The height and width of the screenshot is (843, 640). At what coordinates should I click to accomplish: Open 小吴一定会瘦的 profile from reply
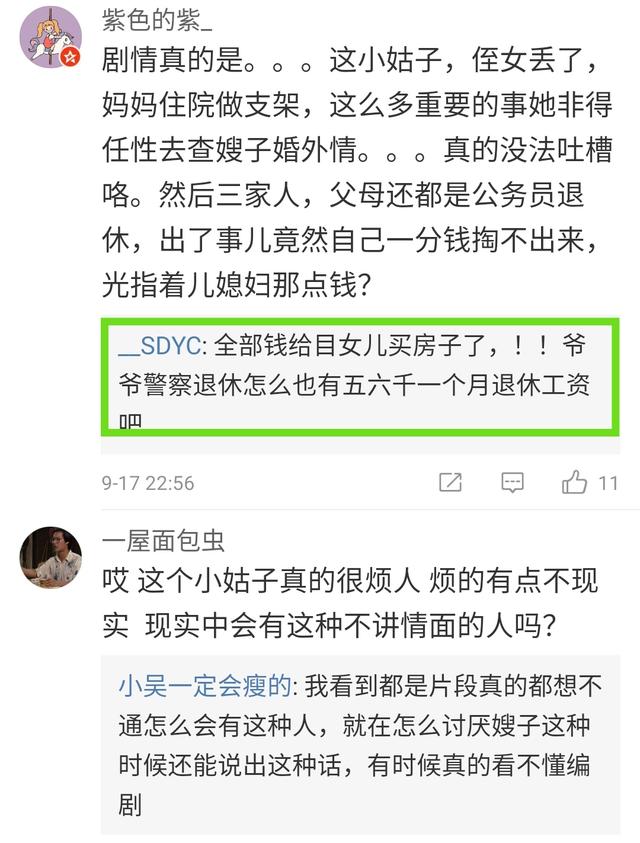coord(206,686)
